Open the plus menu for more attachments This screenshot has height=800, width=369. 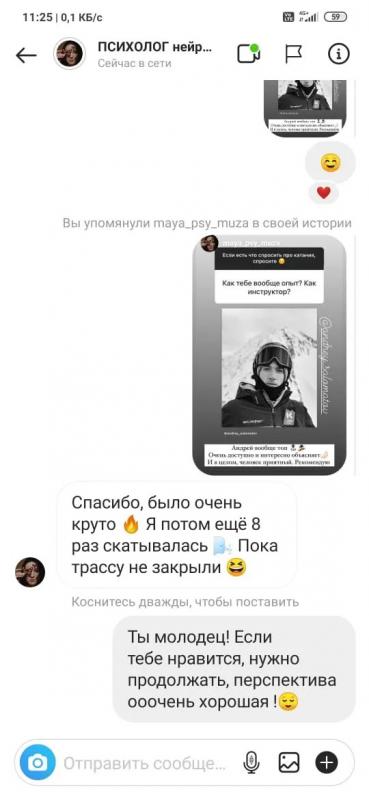point(327,763)
